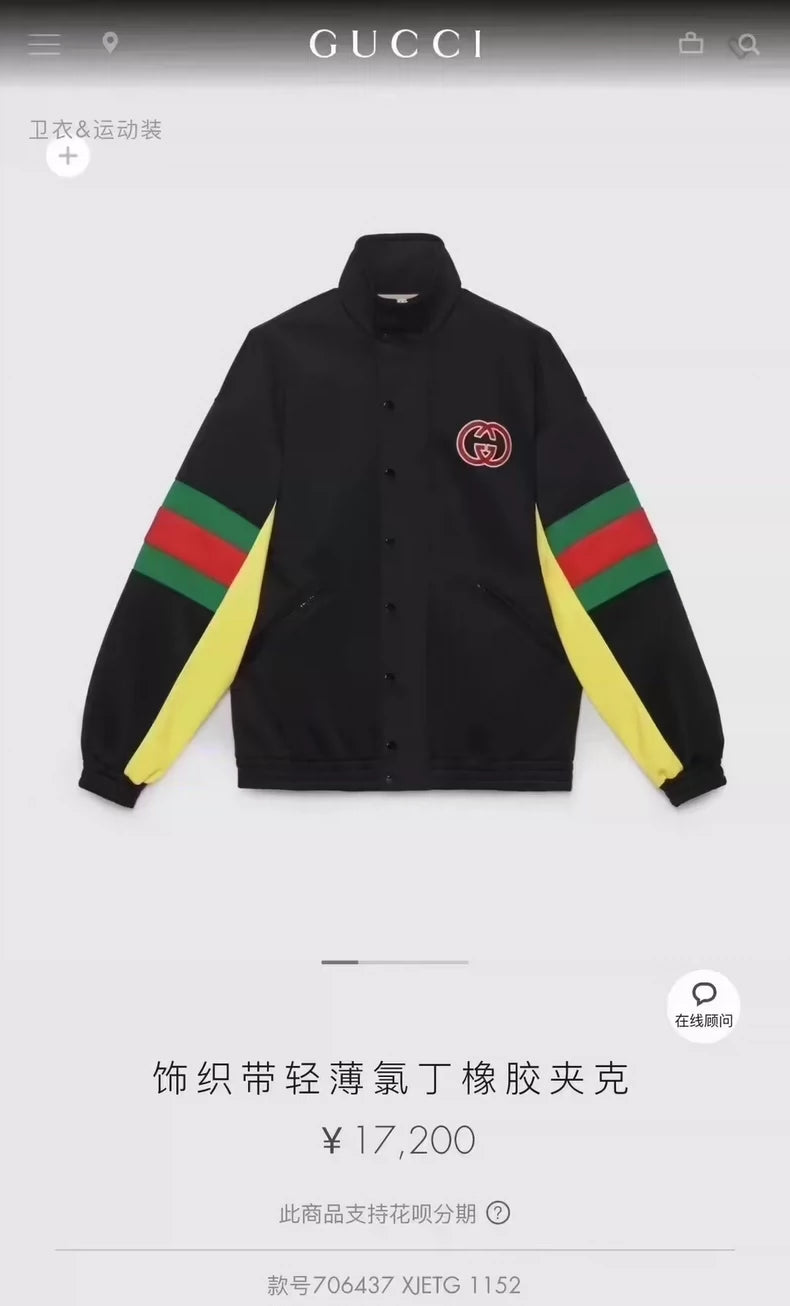Tap the plus icon below the breadcrumb

66,155
